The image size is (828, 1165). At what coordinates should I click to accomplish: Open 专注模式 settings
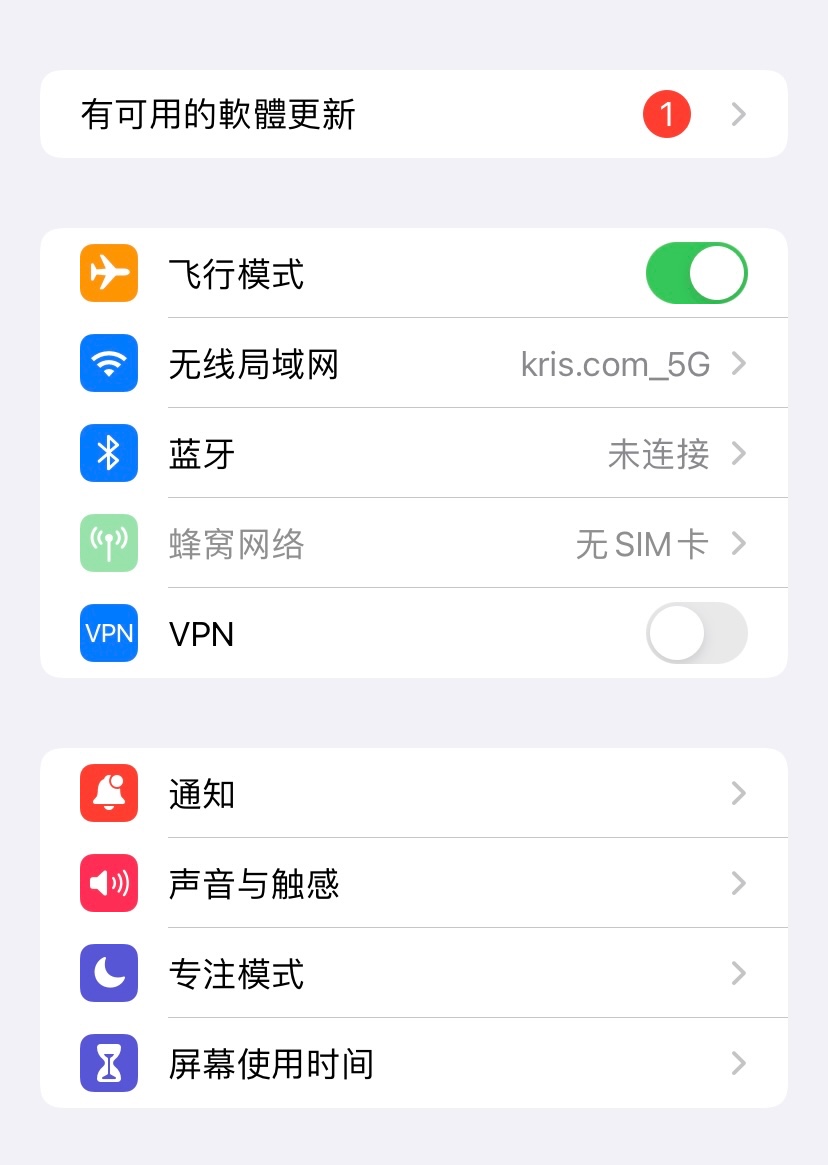coord(413,973)
